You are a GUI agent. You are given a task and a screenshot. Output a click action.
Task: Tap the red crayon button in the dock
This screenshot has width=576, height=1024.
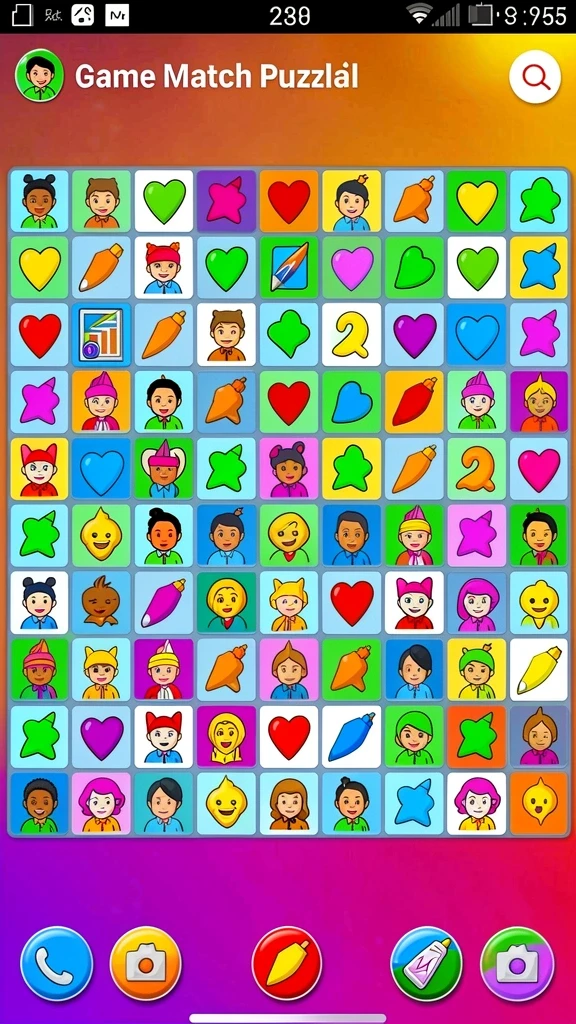[x=287, y=963]
